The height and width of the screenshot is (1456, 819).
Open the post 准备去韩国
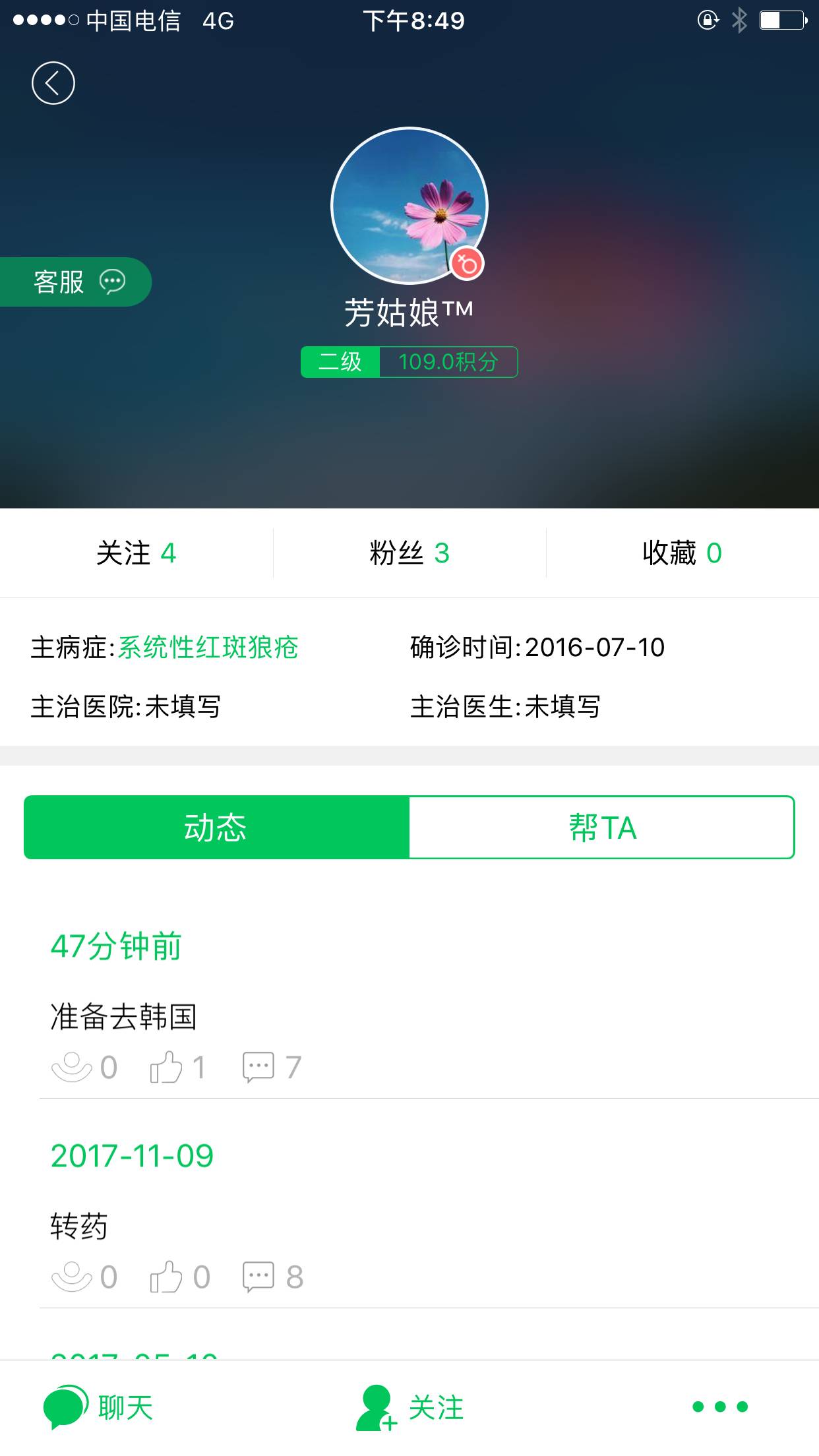point(124,1016)
